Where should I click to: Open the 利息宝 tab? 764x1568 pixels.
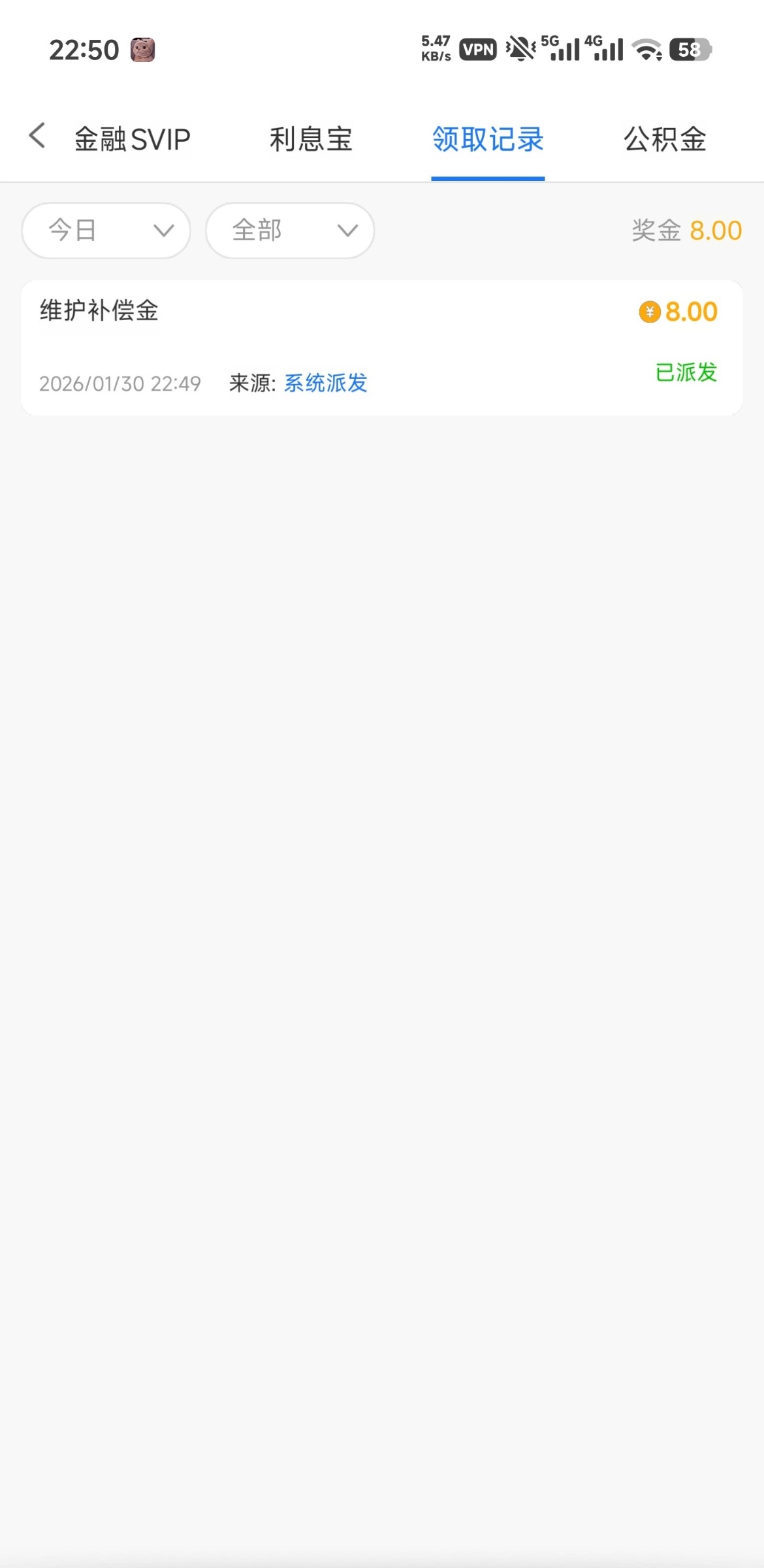(311, 139)
